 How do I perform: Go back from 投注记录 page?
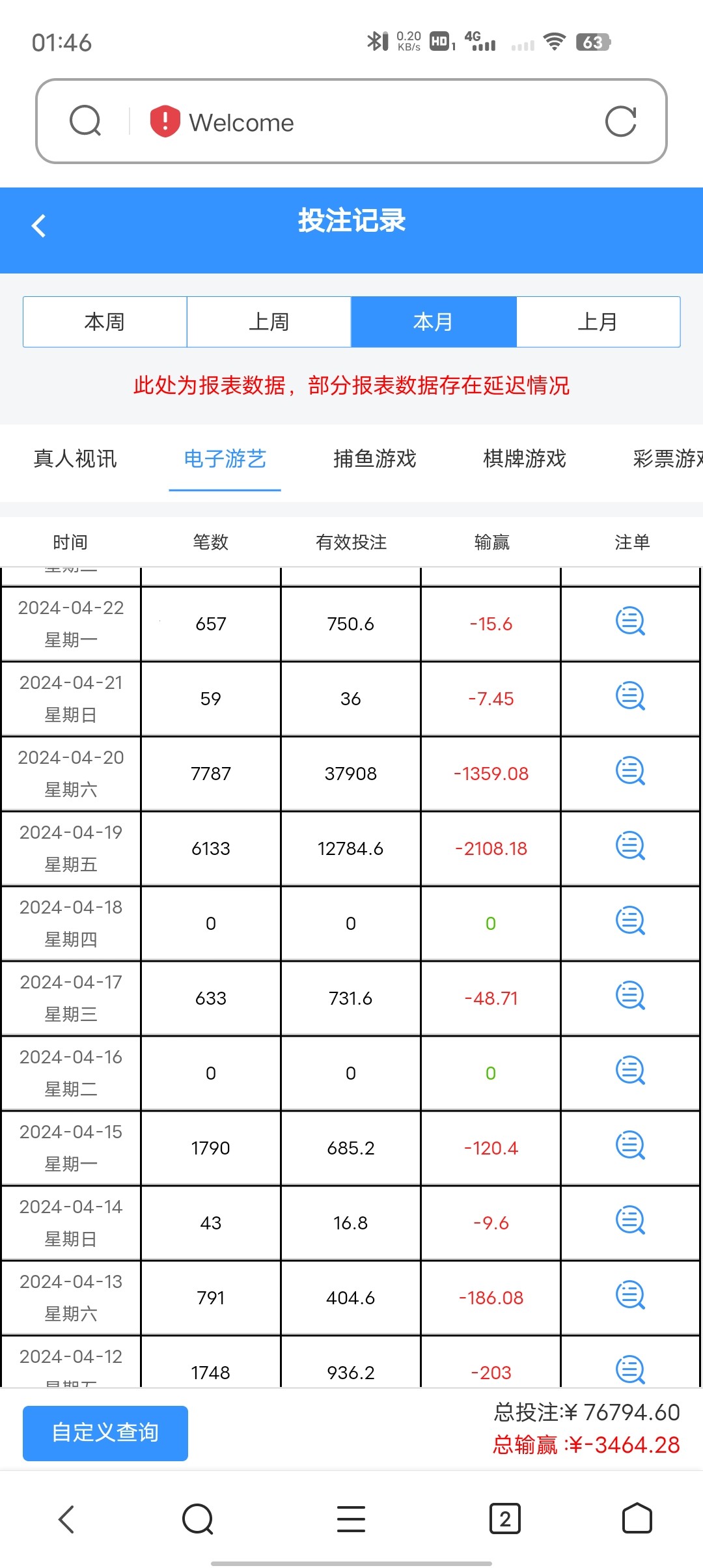(39, 226)
